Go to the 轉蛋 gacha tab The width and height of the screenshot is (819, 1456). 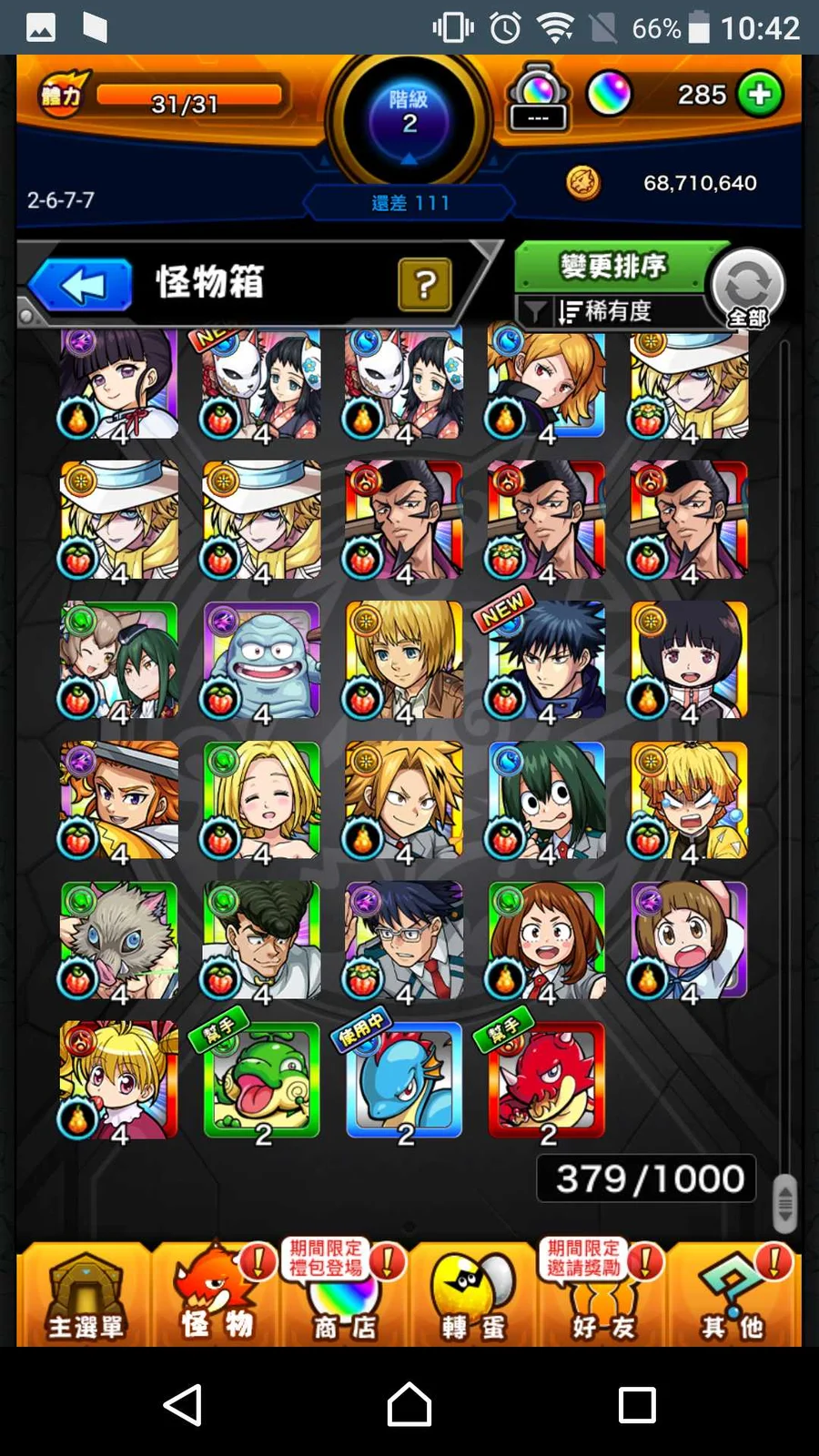(473, 1295)
